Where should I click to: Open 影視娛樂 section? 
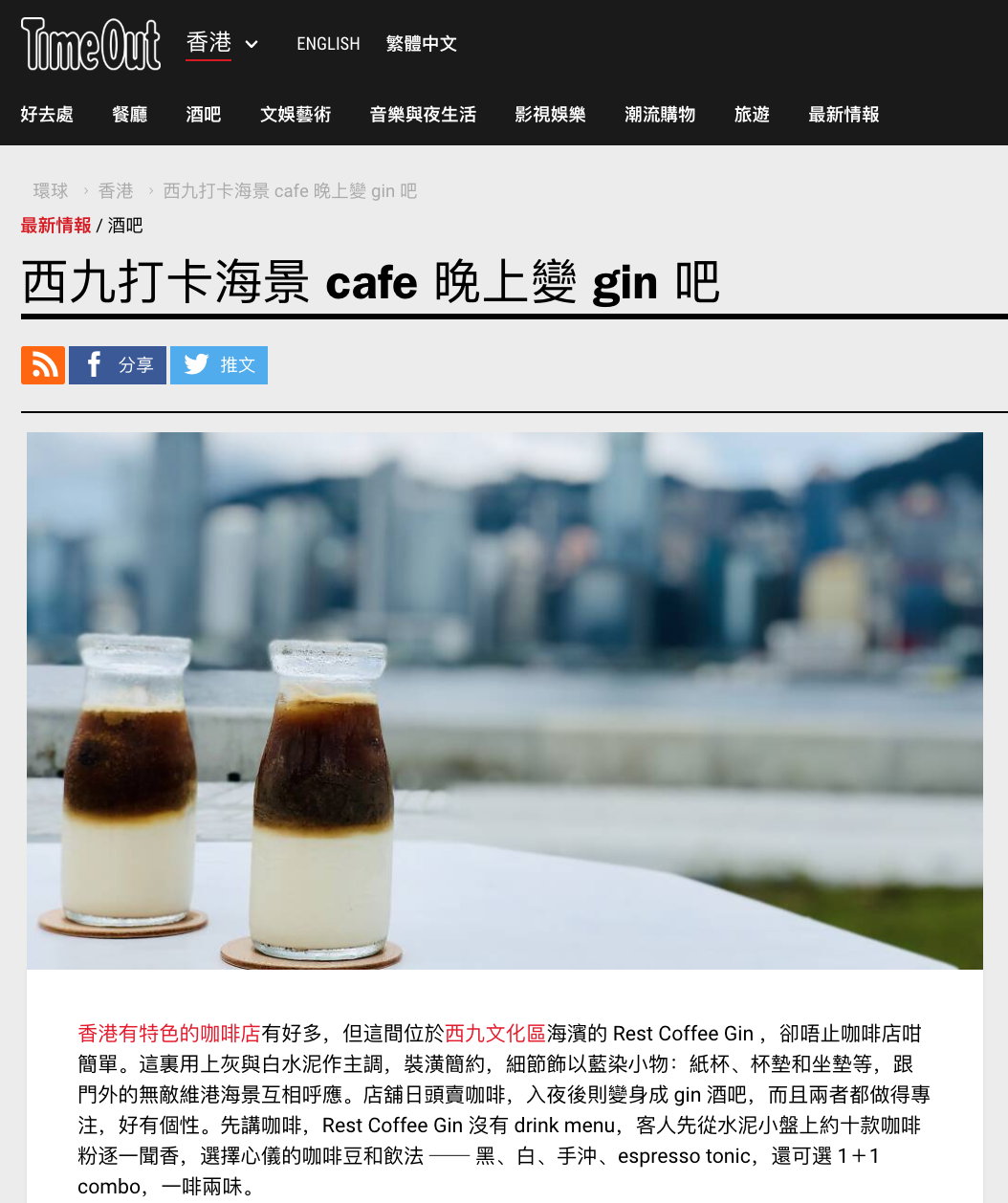(550, 115)
